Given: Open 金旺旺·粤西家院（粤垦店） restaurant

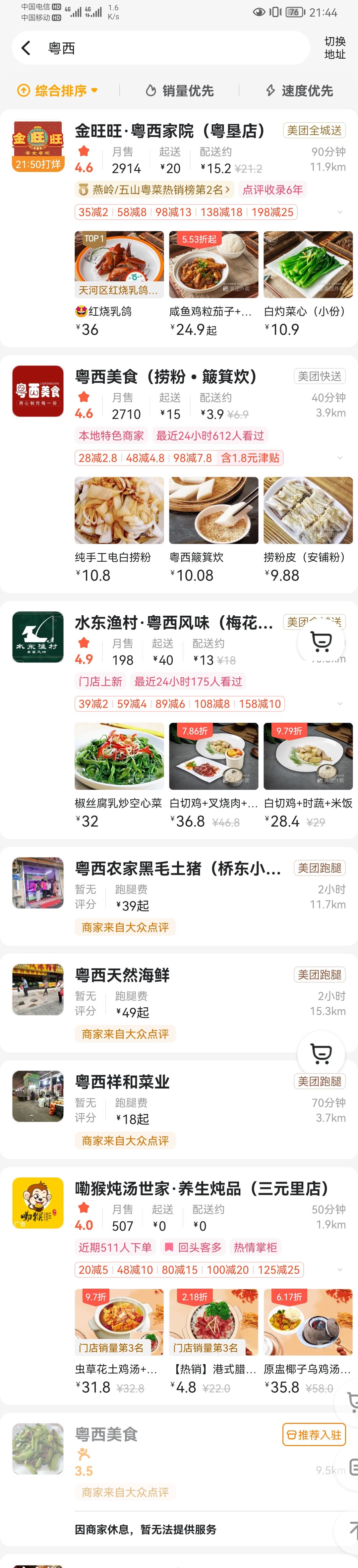Looking at the screenshot, I should (169, 131).
